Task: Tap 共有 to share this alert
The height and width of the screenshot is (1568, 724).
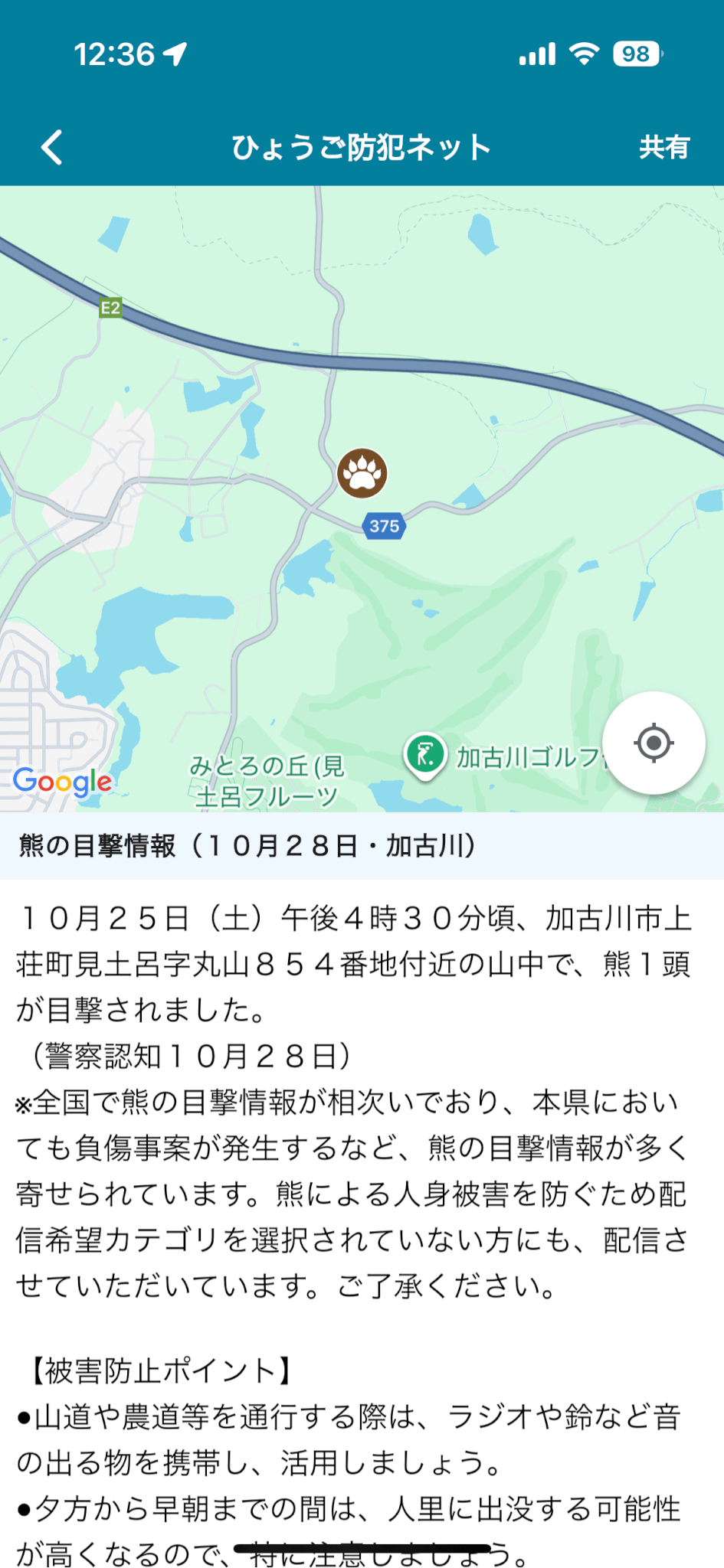Action: [664, 147]
